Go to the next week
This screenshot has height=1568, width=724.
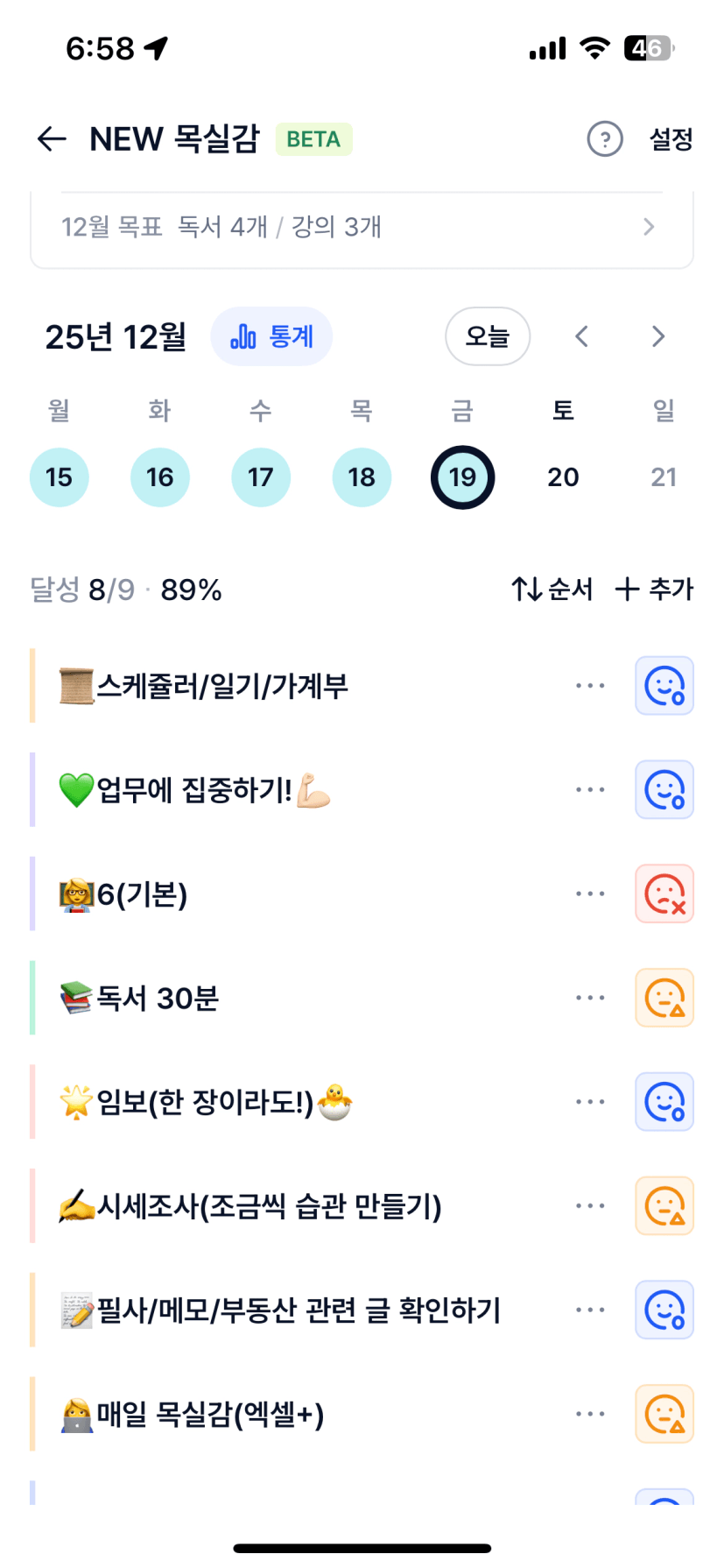[x=658, y=336]
